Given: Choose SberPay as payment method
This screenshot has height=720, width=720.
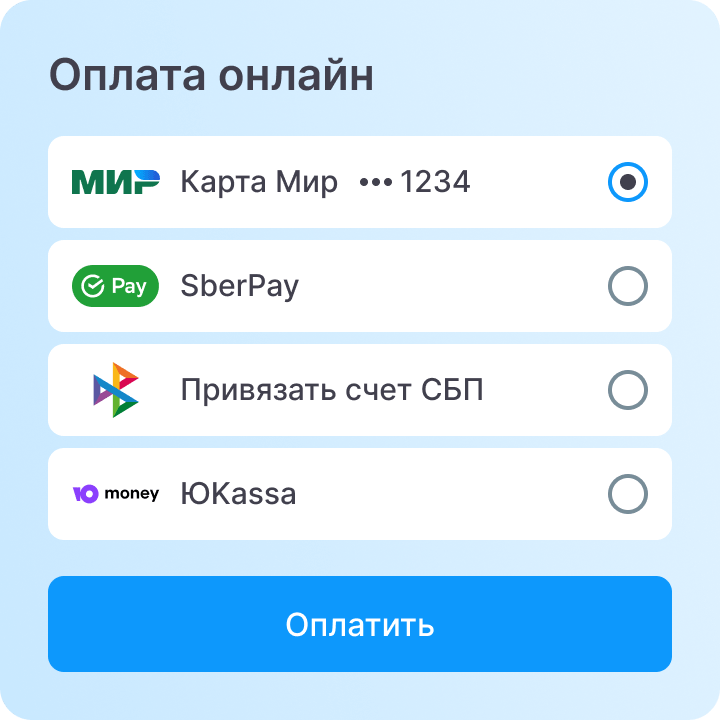Looking at the screenshot, I should 627,286.
